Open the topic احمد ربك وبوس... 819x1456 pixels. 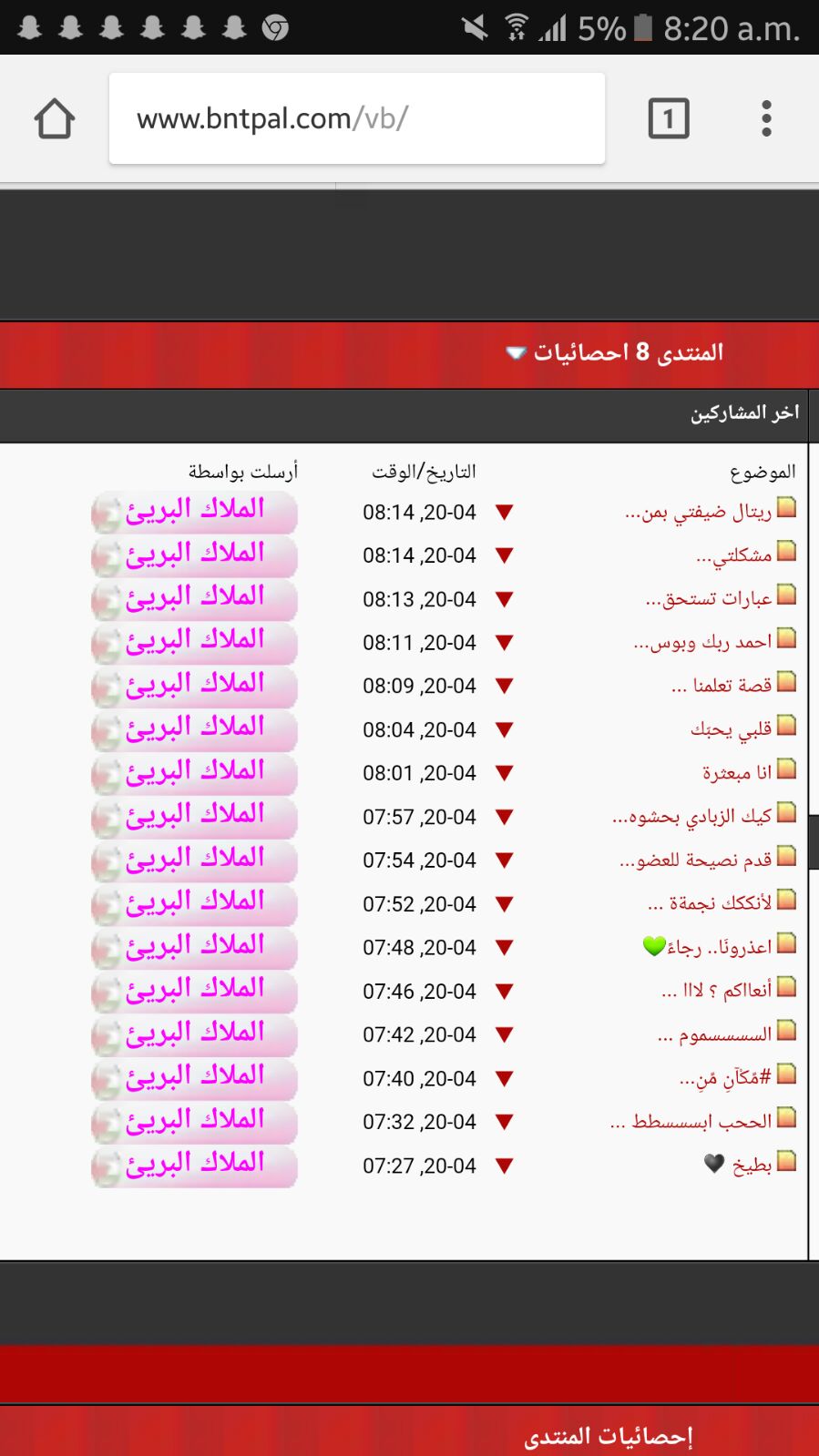click(x=702, y=643)
